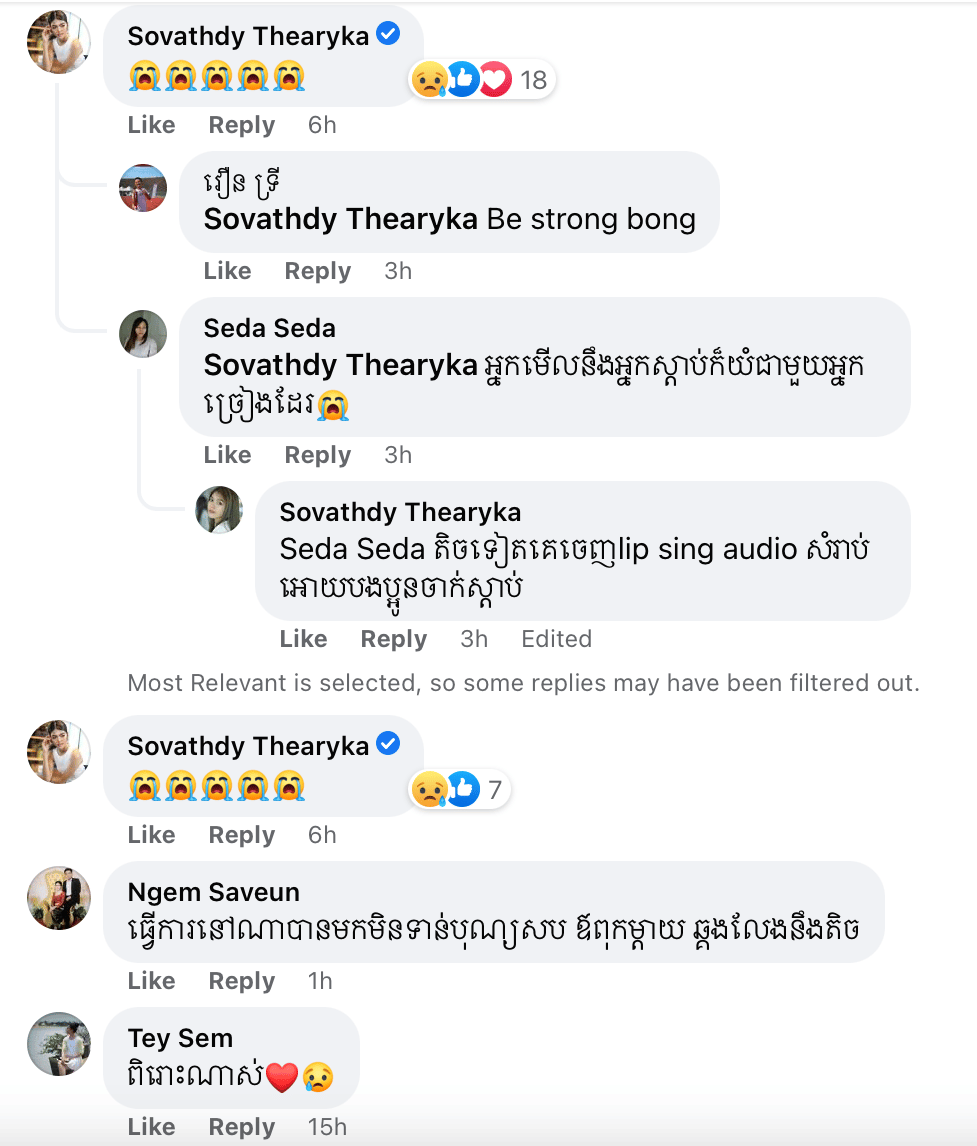Screen dimensions: 977x1146
Task: Like the reply mentioning lip sing audio
Action: coord(303,639)
